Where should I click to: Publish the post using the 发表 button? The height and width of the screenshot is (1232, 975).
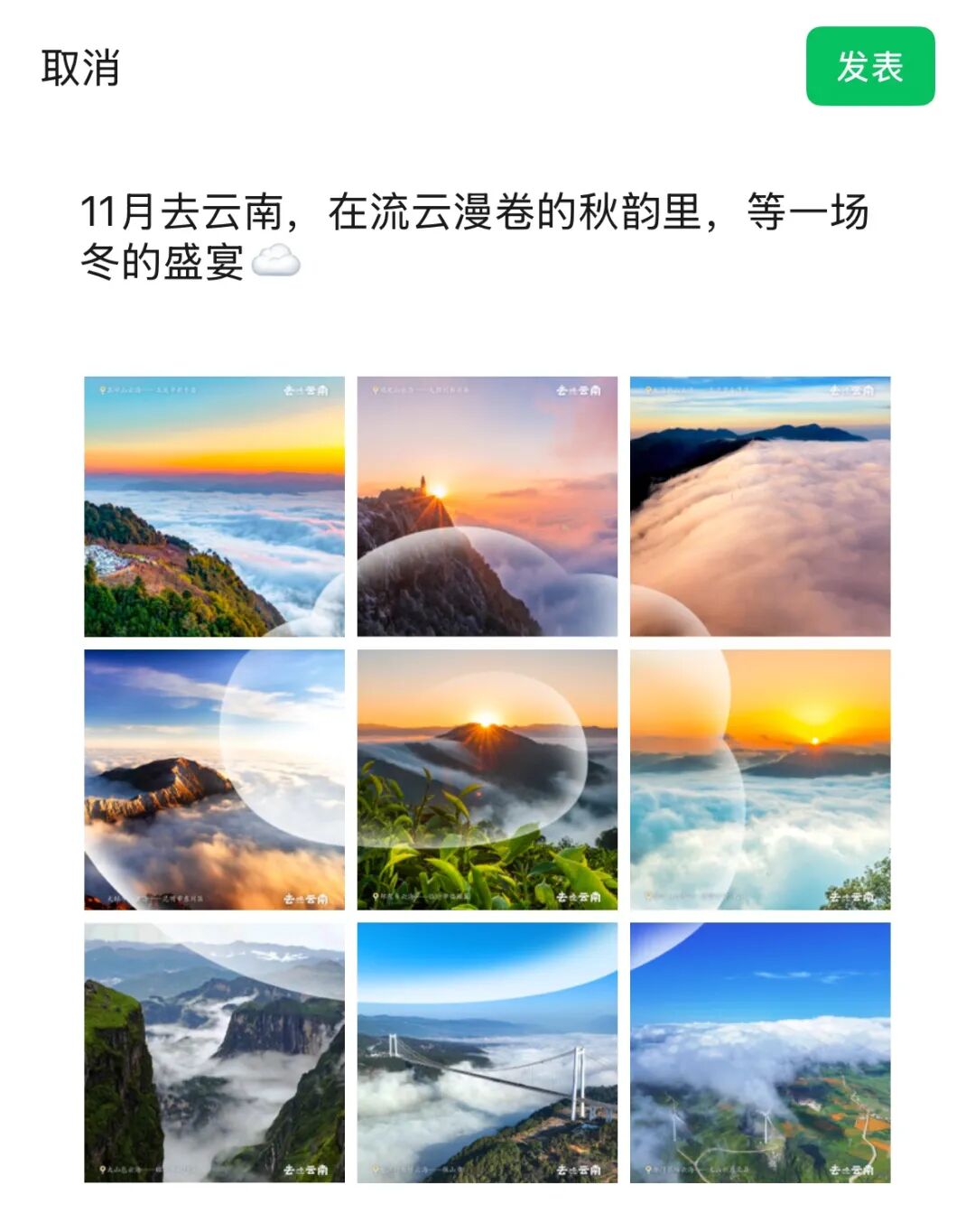[869, 68]
